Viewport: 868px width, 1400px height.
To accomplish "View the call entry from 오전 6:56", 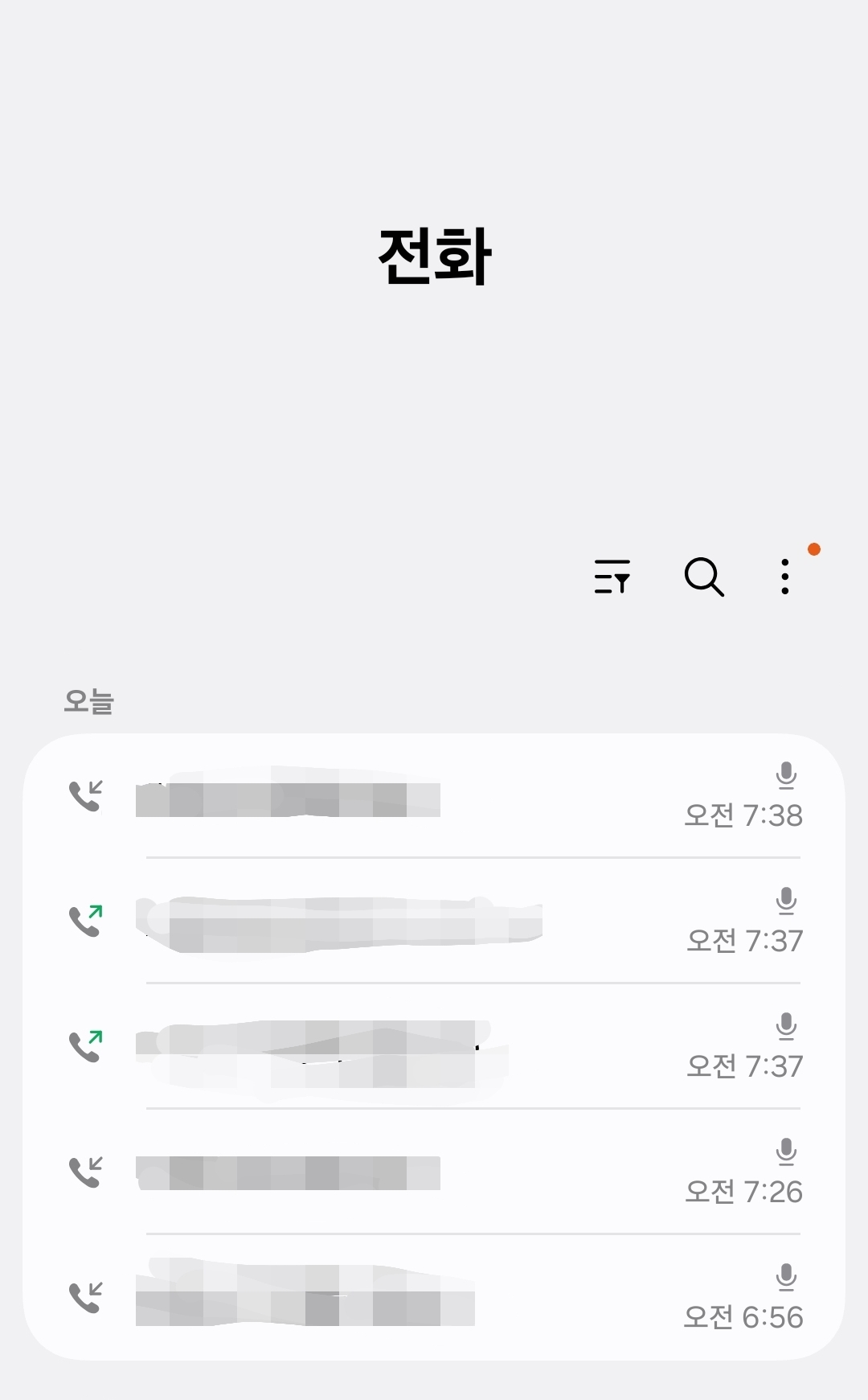I will tap(434, 1297).
